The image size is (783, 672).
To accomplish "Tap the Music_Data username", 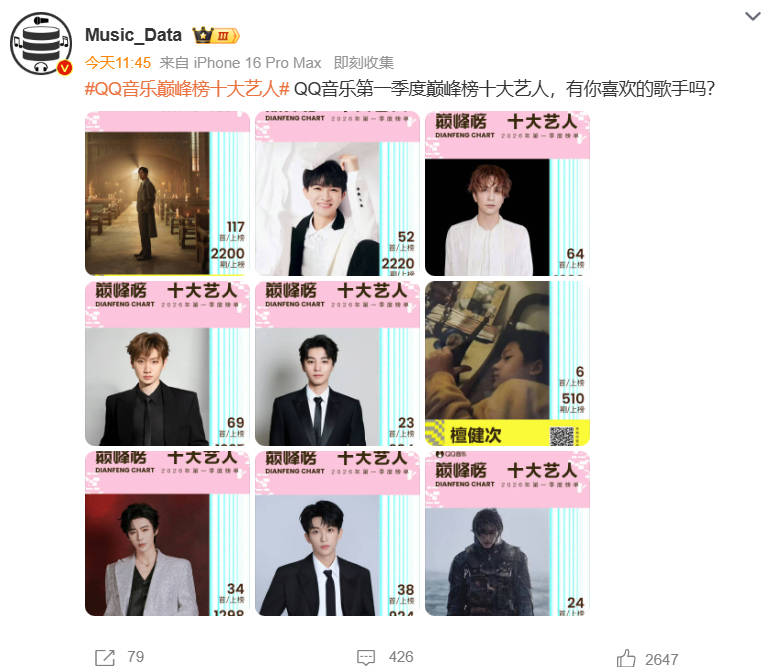I will tap(134, 35).
